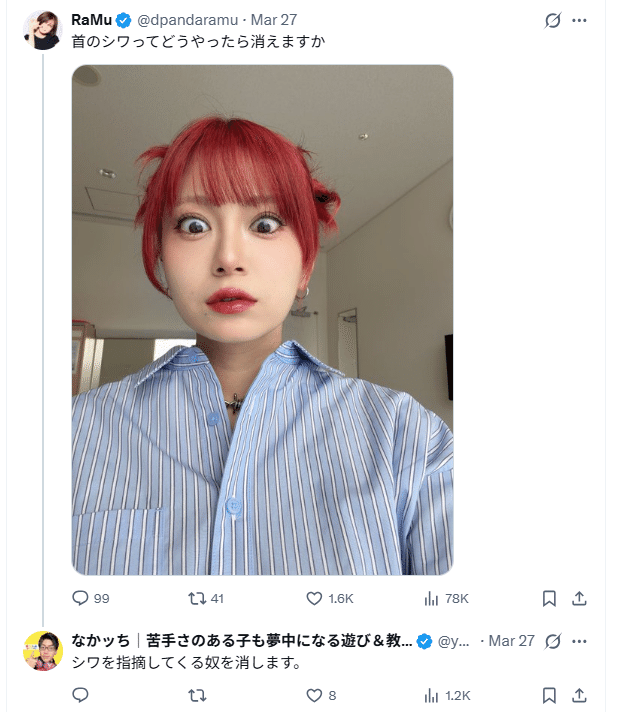Screen dimensions: 620x712
Task: Open the photo in RaMu's post
Action: tap(262, 320)
